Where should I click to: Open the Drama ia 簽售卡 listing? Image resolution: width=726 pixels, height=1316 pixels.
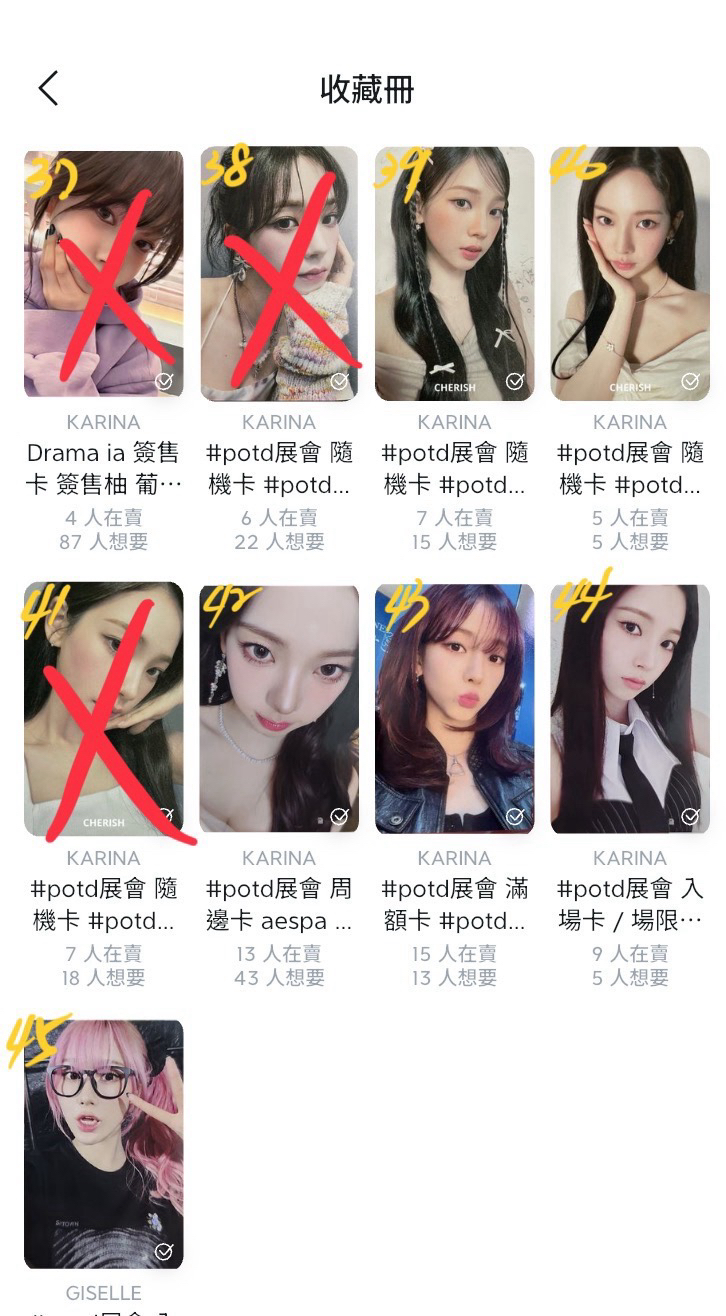(x=104, y=466)
